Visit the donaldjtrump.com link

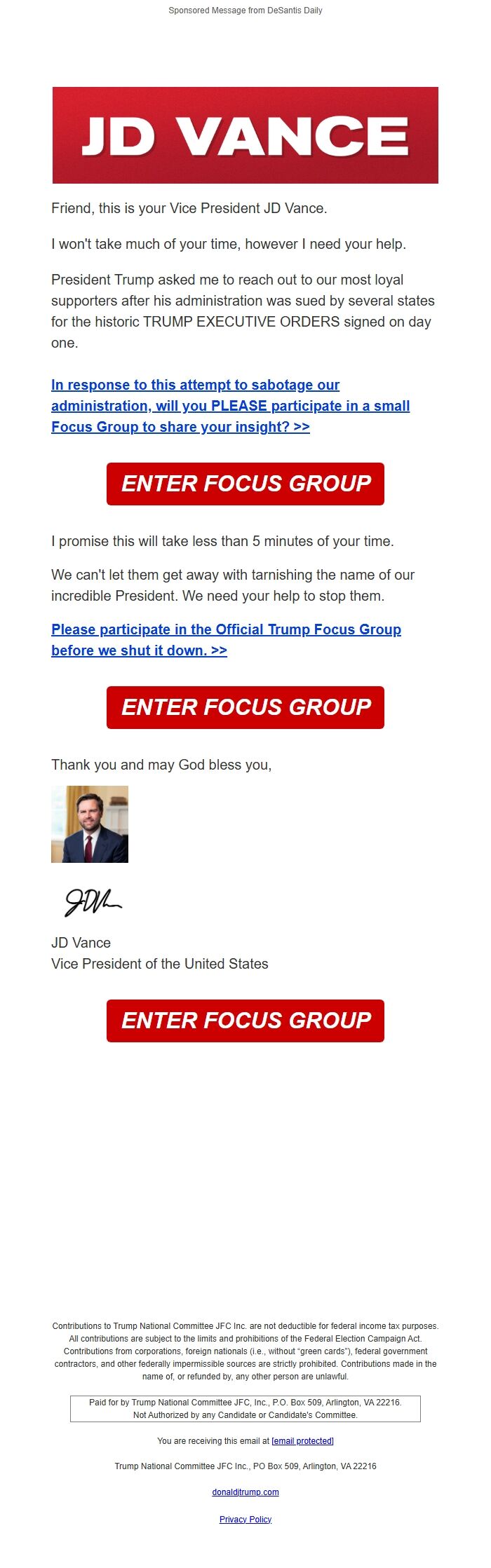[x=245, y=1492]
